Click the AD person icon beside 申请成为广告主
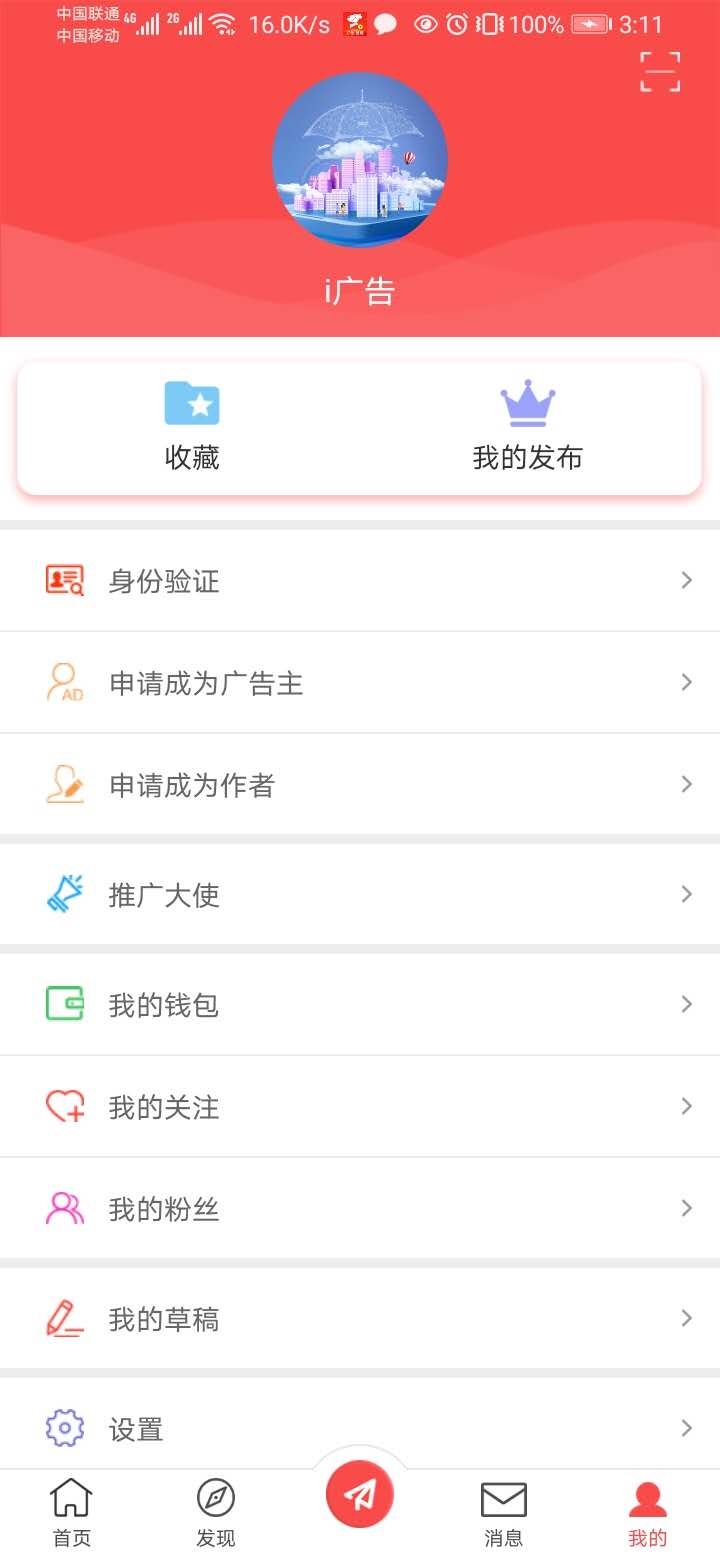Image resolution: width=720 pixels, height=1560 pixels. (65, 681)
